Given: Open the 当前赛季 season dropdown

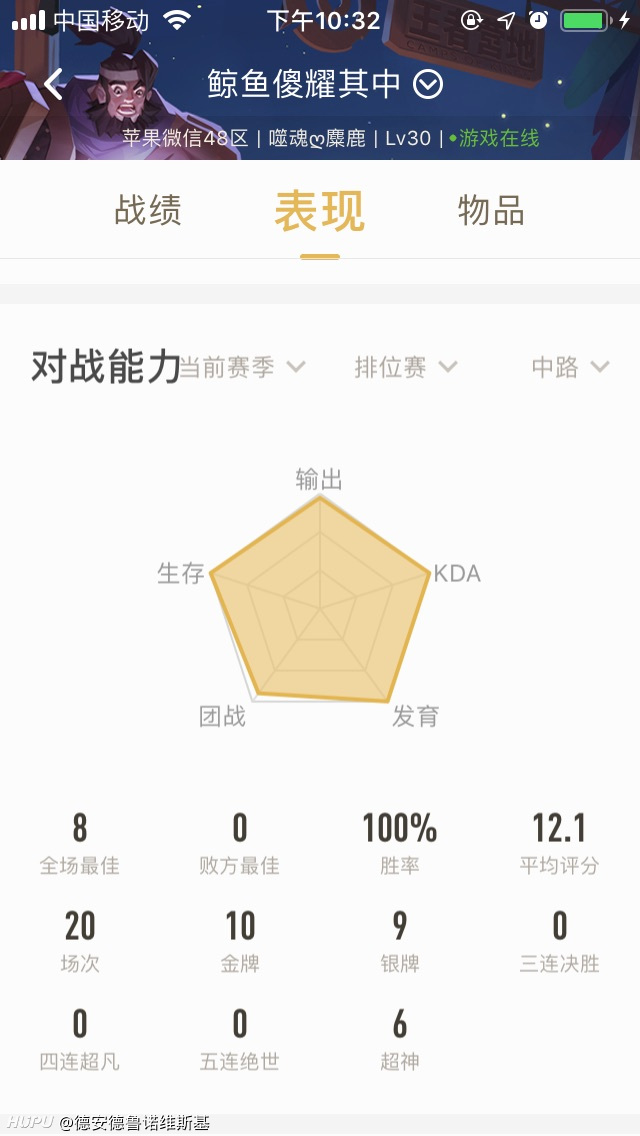Looking at the screenshot, I should coord(242,367).
